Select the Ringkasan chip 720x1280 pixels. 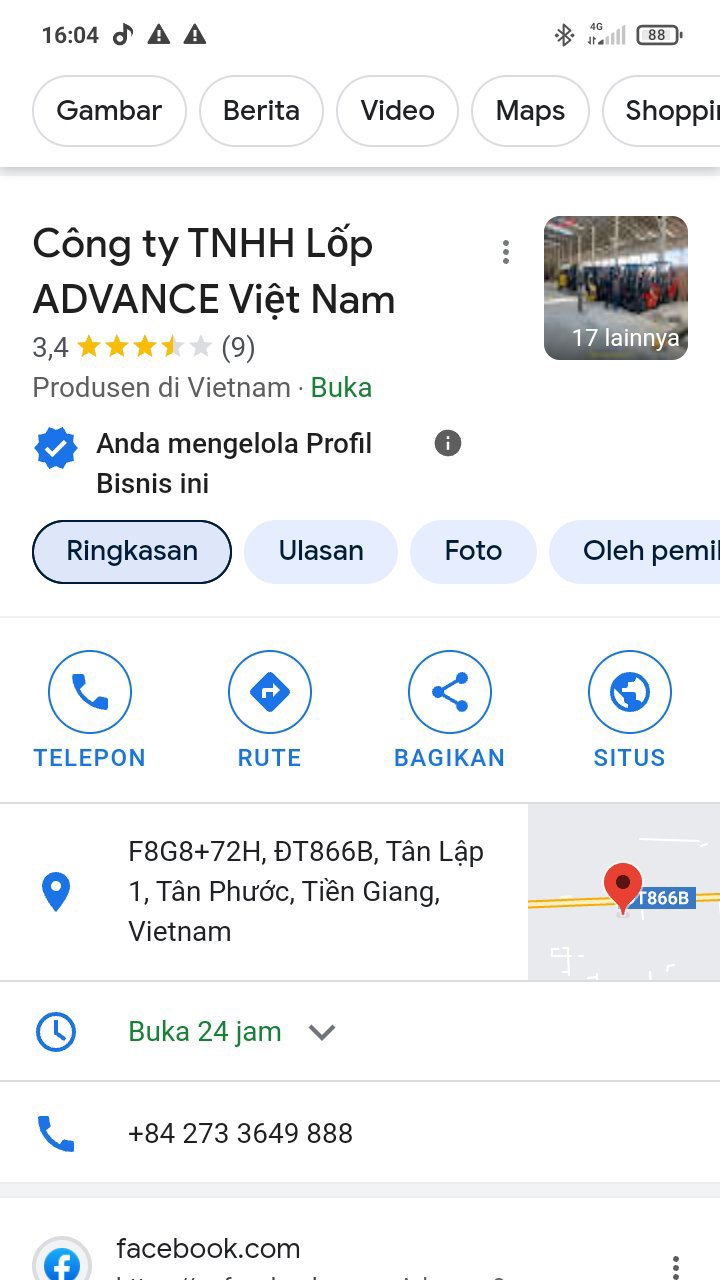click(132, 551)
